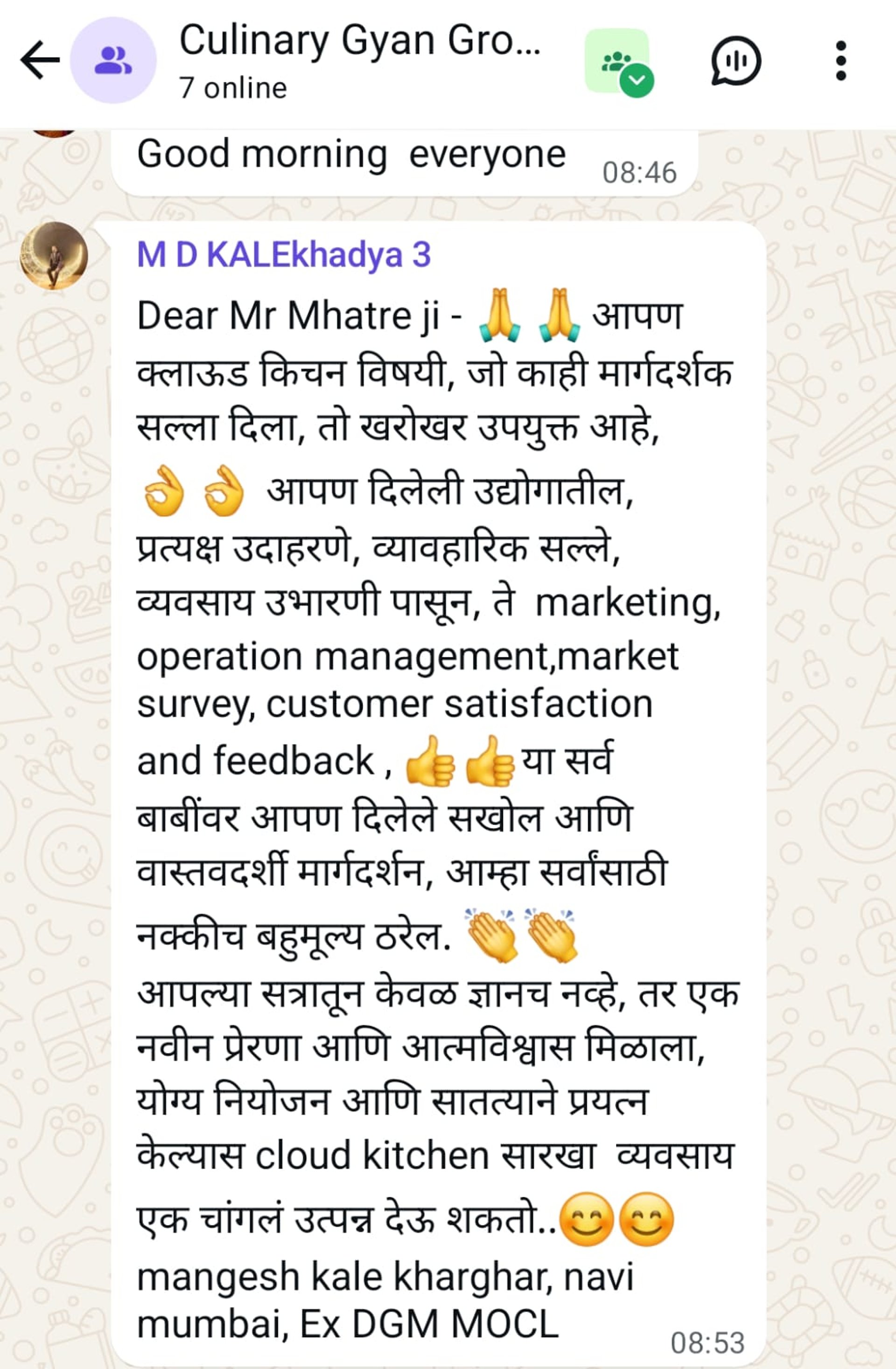Tap the group avatar icon
Screen dimensions: 896x1369
tap(113, 60)
